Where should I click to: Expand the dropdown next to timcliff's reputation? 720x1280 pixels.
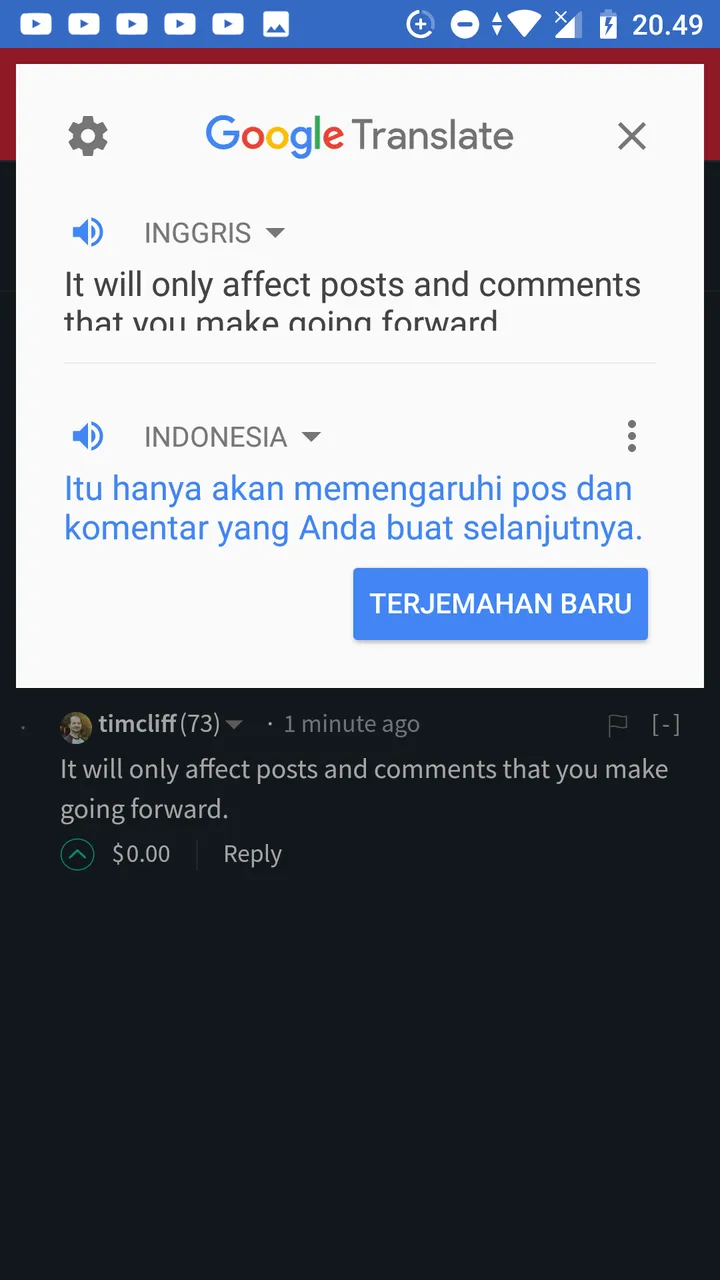point(234,725)
